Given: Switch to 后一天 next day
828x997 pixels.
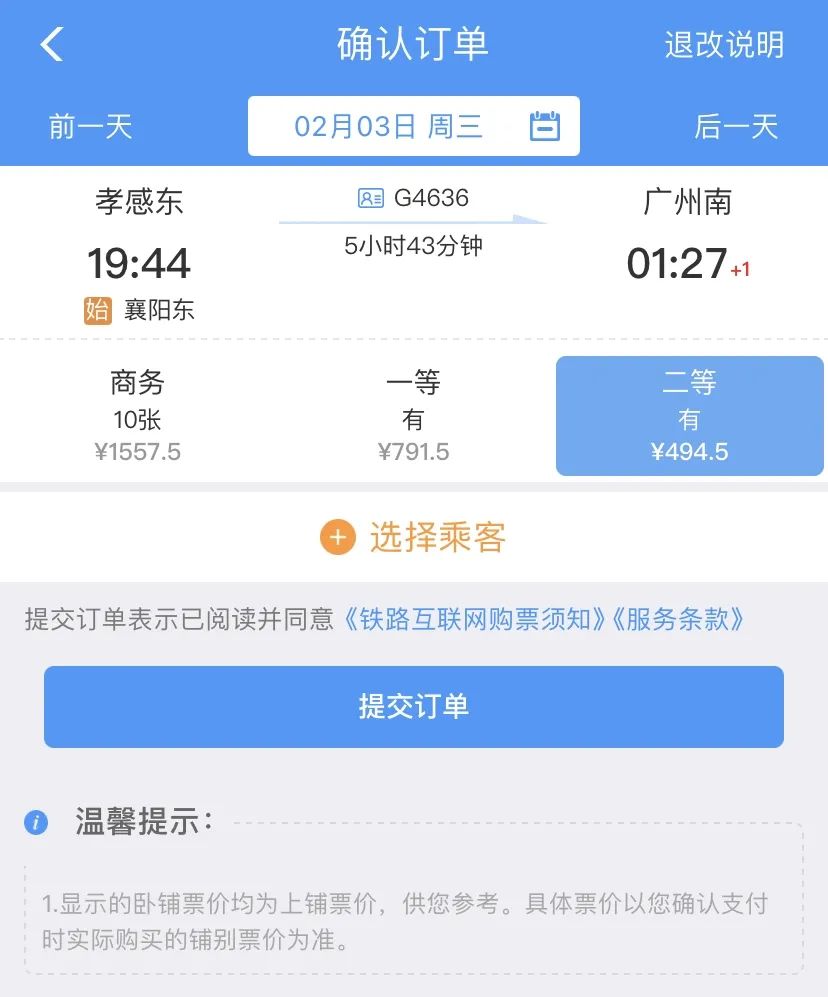Looking at the screenshot, I should click(736, 127).
